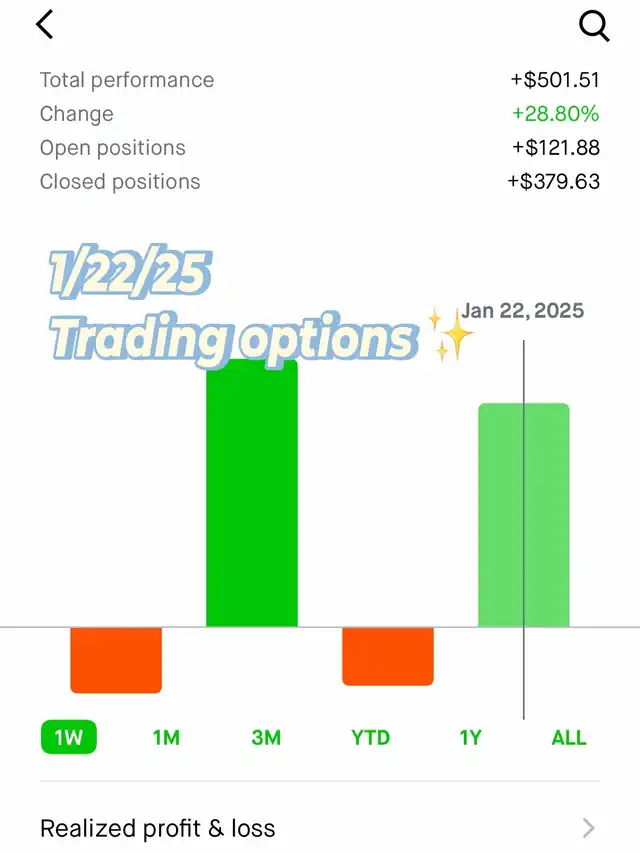The height and width of the screenshot is (853, 640).
Task: Show ALL time performance
Action: click(568, 738)
